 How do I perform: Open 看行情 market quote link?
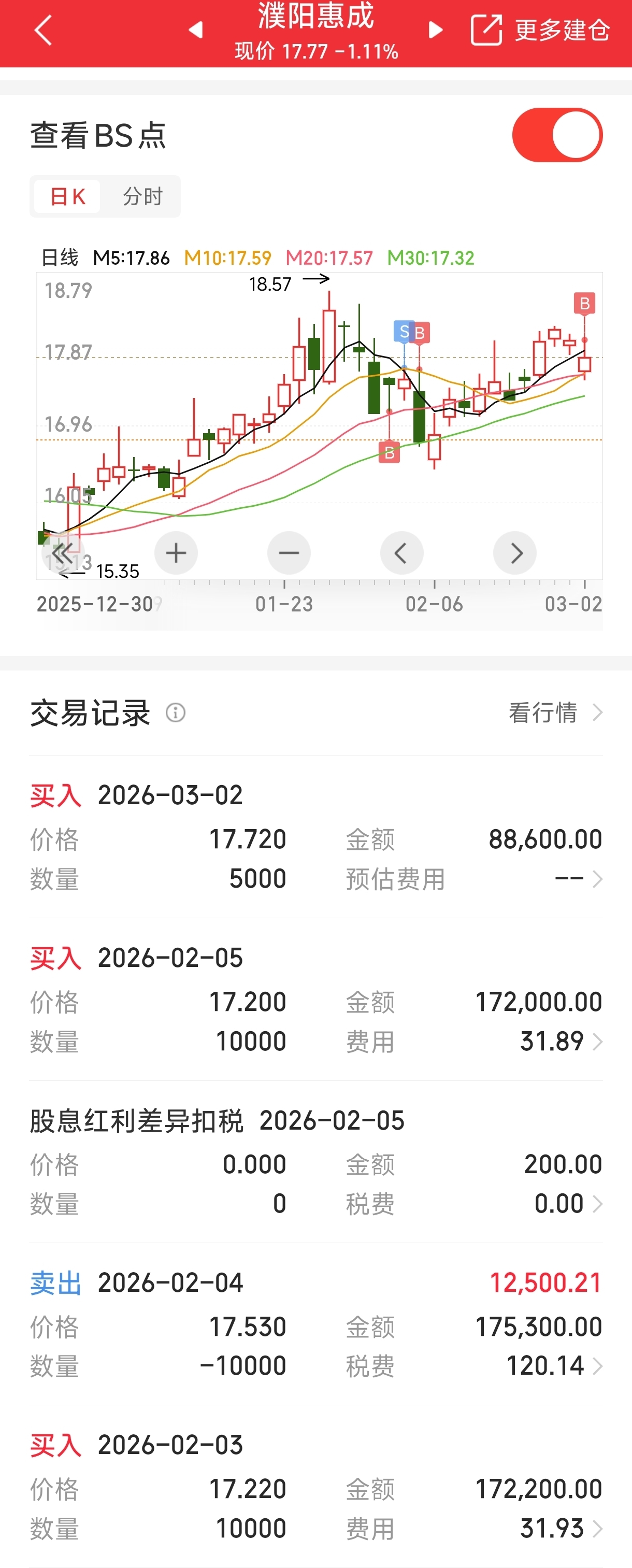tap(555, 712)
